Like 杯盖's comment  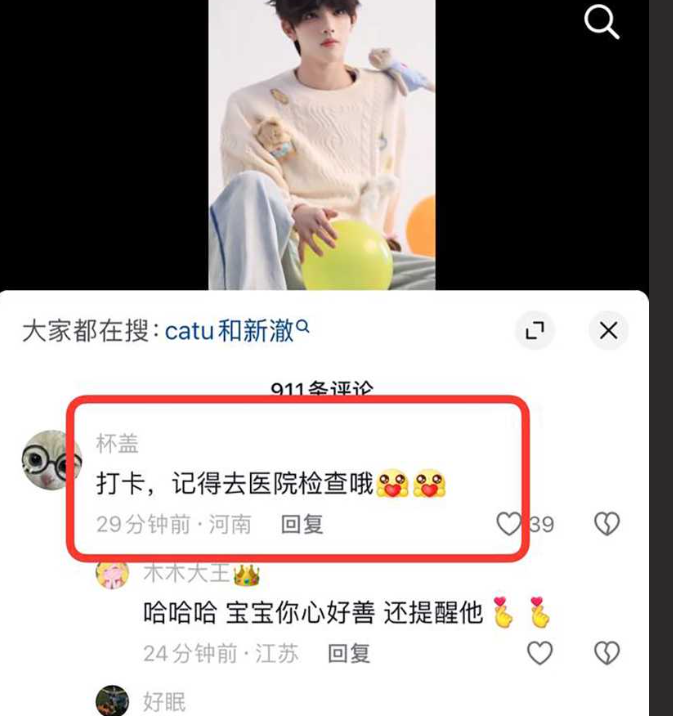point(510,524)
